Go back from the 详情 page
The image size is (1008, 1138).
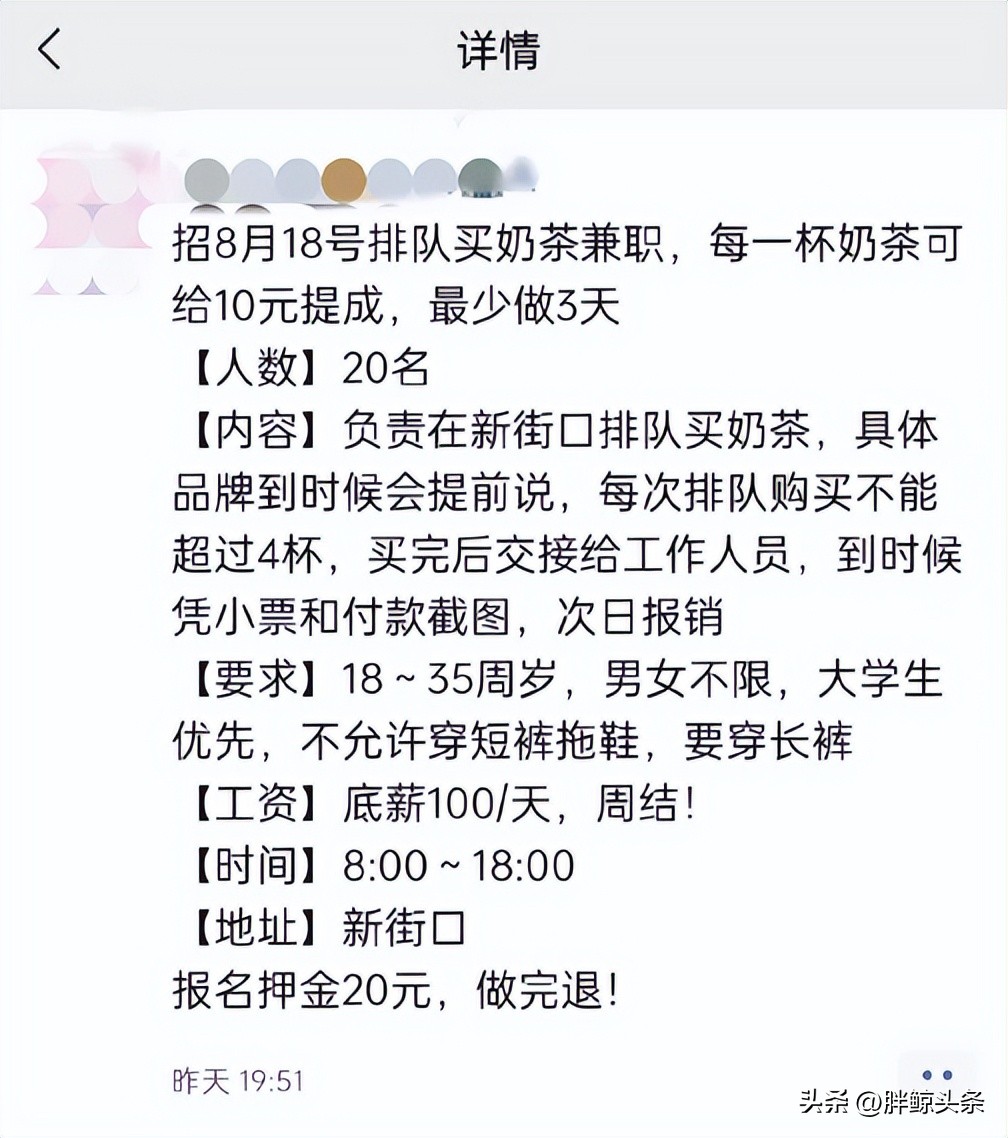pyautogui.click(x=50, y=49)
